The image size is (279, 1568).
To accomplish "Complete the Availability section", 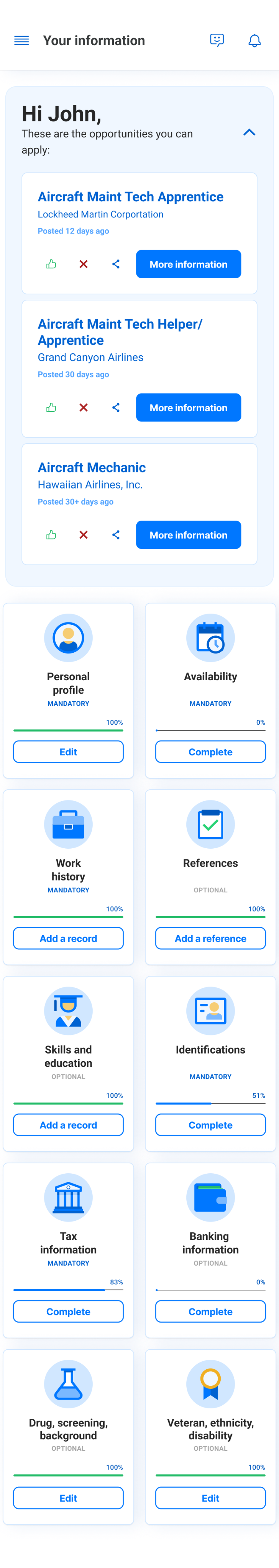I will pos(210,752).
